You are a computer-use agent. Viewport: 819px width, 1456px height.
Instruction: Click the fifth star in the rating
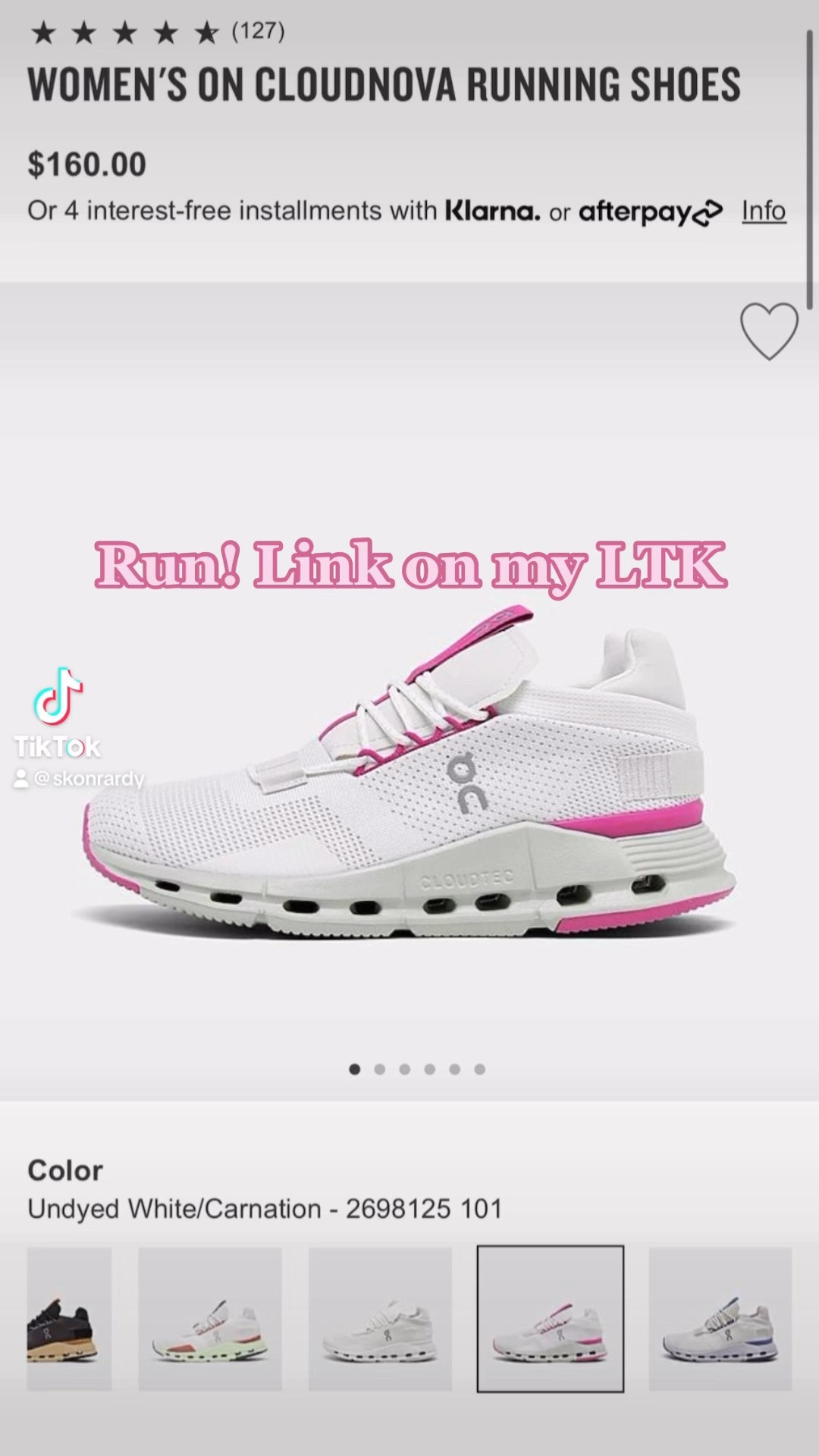point(206,33)
